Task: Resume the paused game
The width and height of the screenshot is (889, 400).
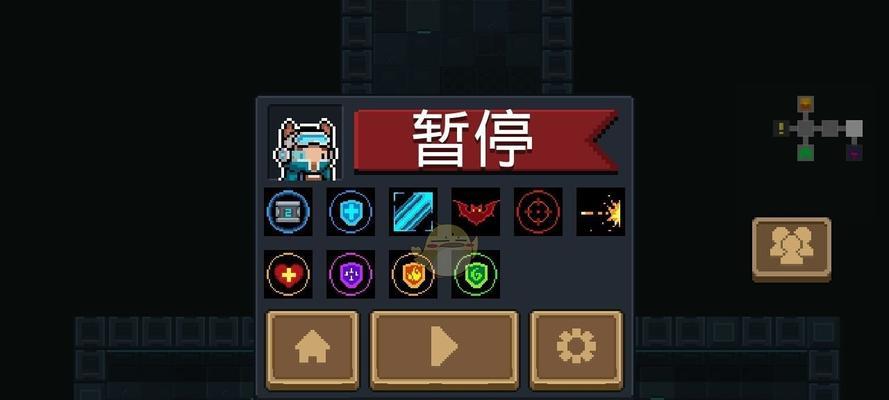Action: pyautogui.click(x=444, y=347)
